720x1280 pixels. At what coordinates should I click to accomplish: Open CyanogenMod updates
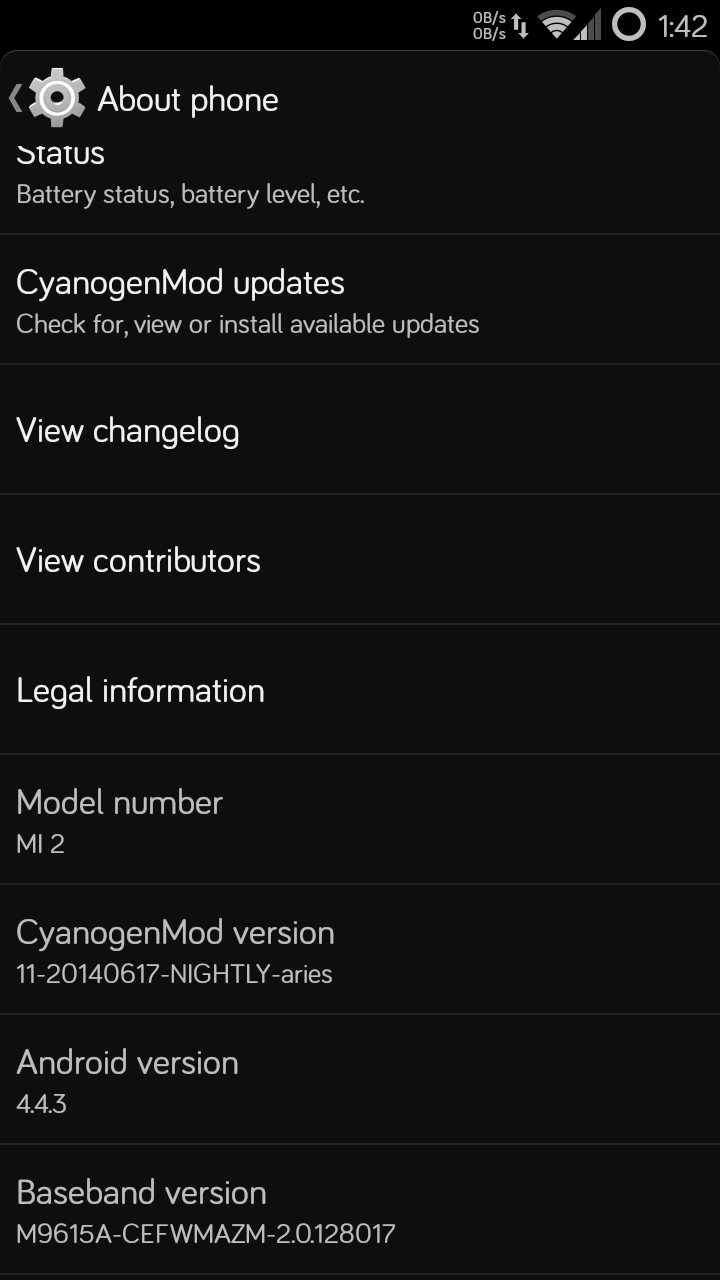(x=360, y=300)
